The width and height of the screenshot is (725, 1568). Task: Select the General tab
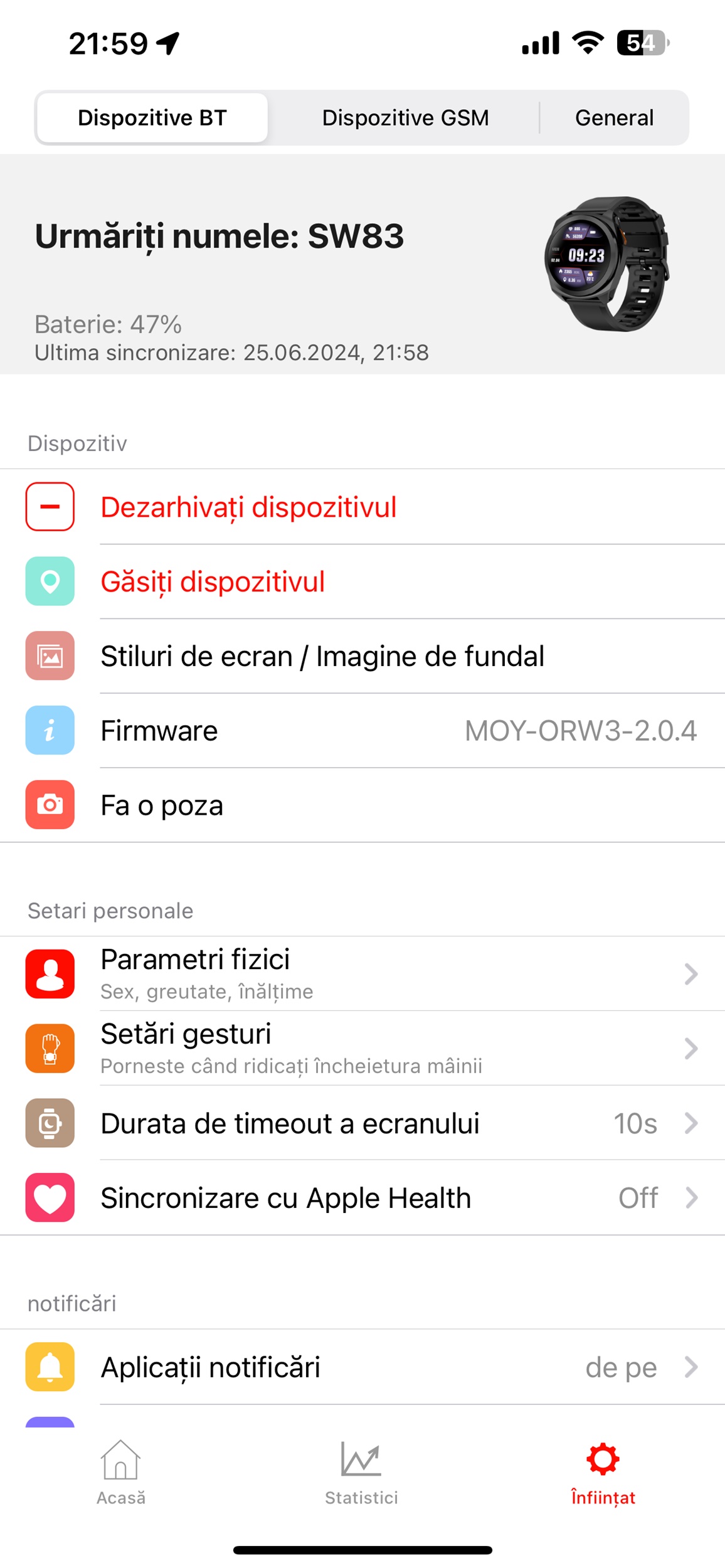tap(614, 118)
